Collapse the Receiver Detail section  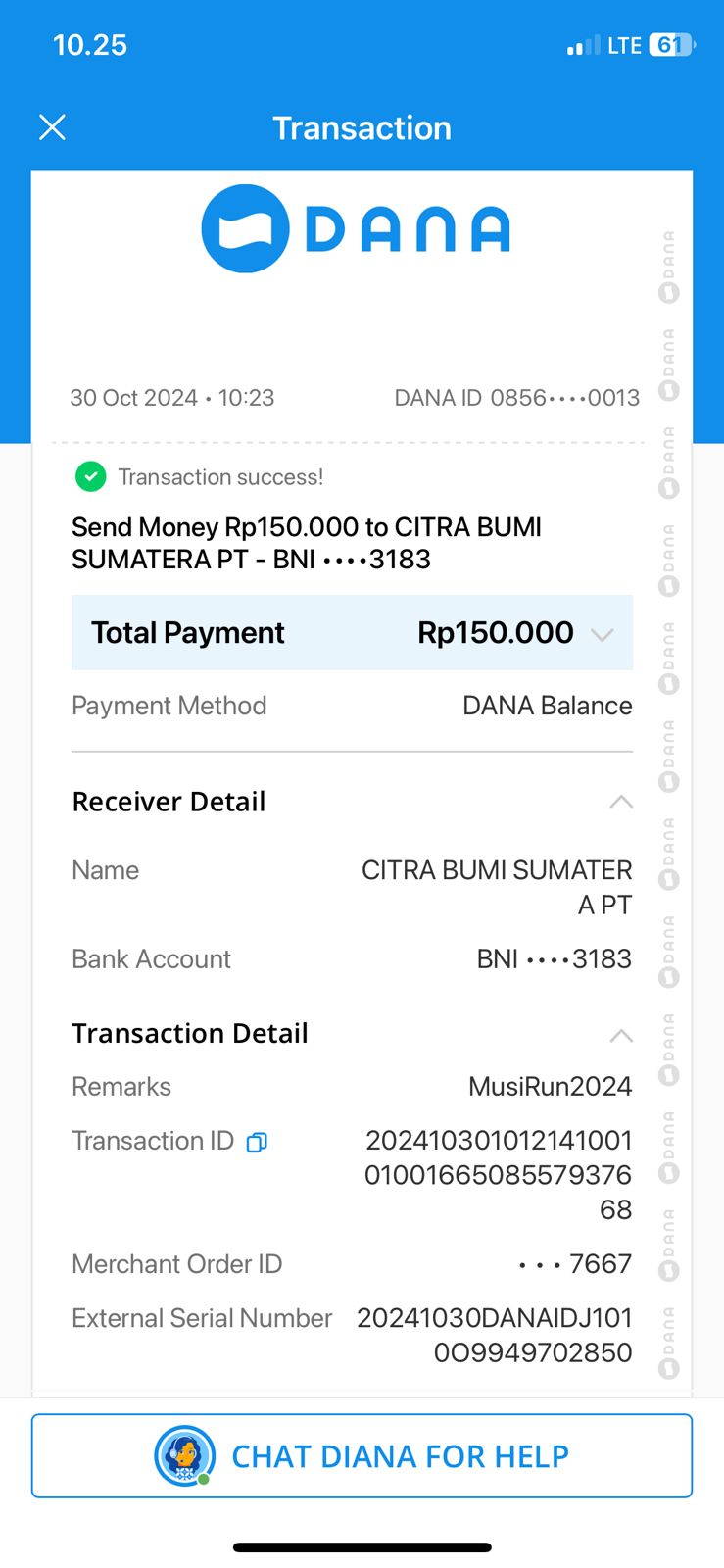pyautogui.click(x=621, y=802)
